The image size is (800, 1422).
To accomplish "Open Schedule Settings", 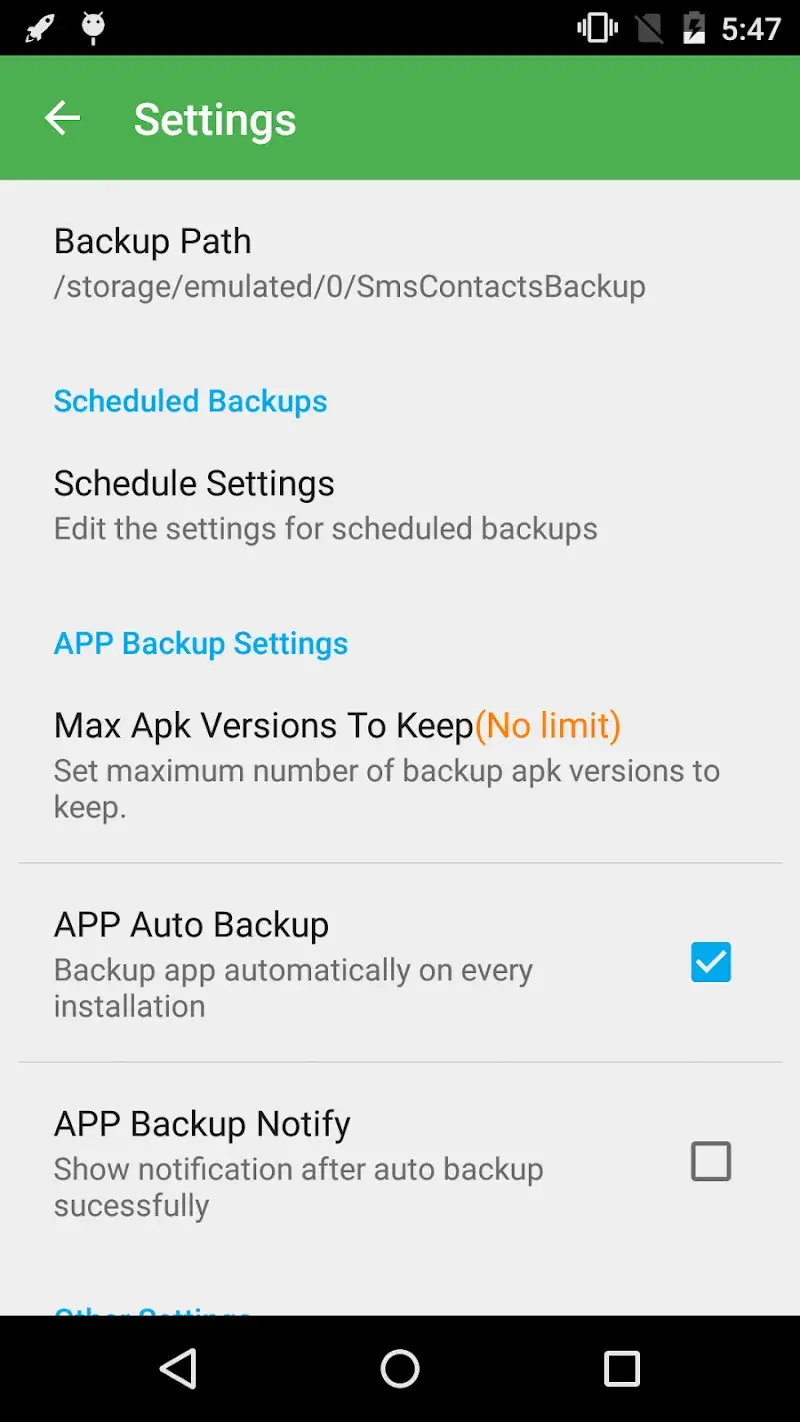I will click(326, 505).
